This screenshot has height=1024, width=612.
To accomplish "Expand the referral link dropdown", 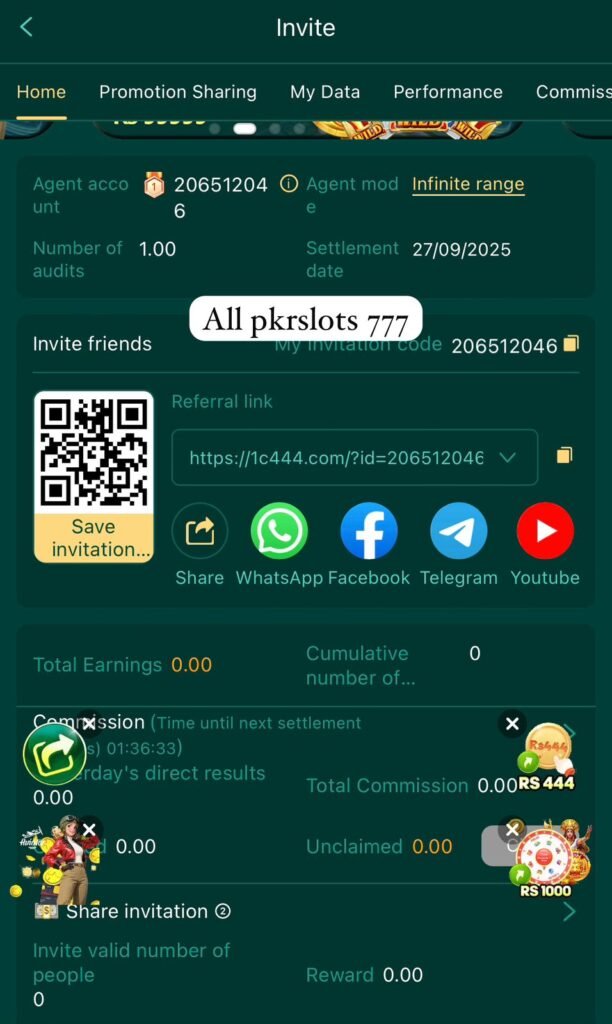I will 507,457.
